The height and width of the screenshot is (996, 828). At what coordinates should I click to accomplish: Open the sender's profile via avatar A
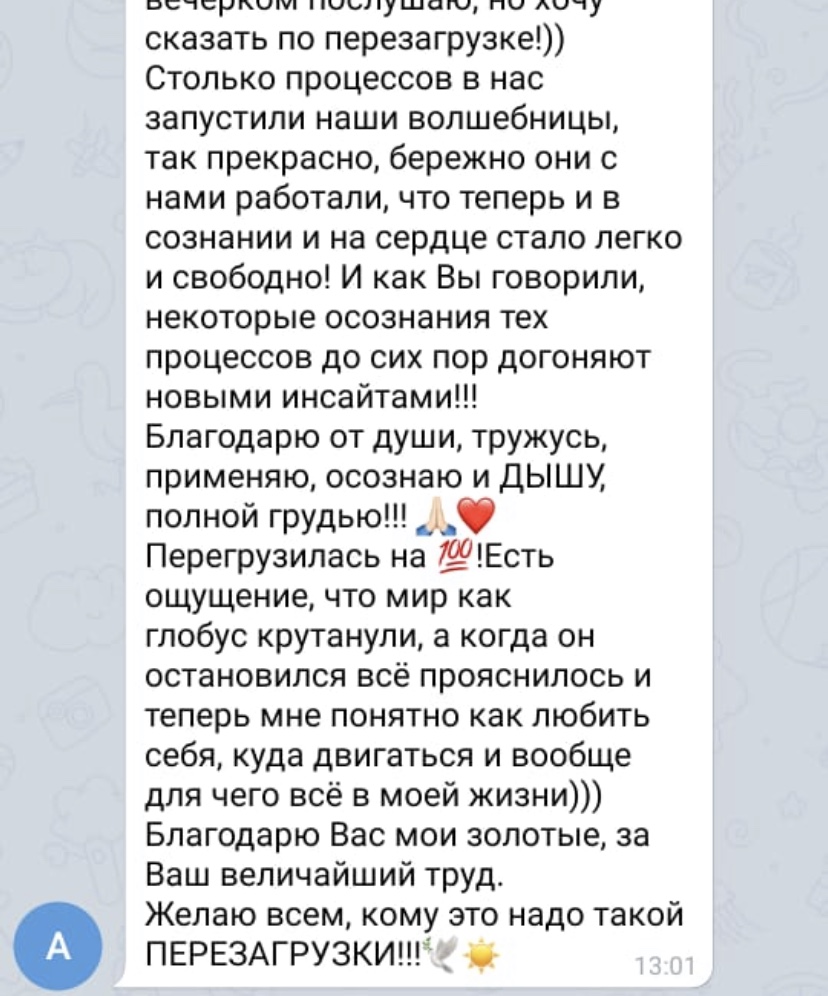pos(59,946)
